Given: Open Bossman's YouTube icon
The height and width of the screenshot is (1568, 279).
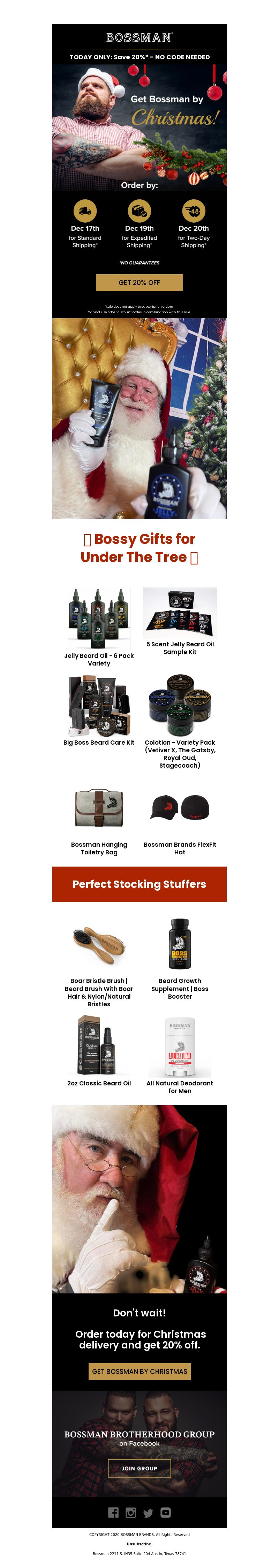Looking at the screenshot, I should click(x=166, y=1512).
